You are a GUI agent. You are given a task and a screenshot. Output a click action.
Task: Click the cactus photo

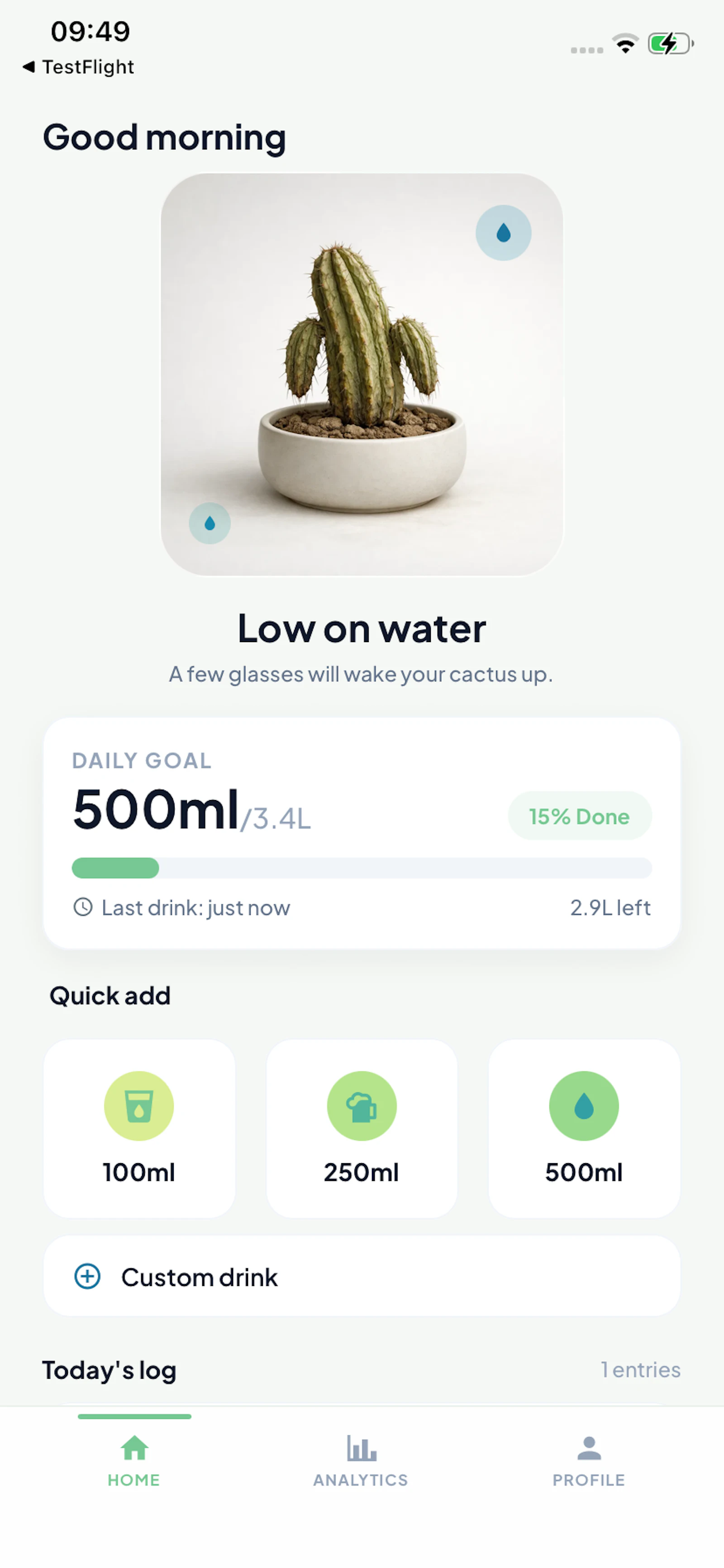pos(362,374)
